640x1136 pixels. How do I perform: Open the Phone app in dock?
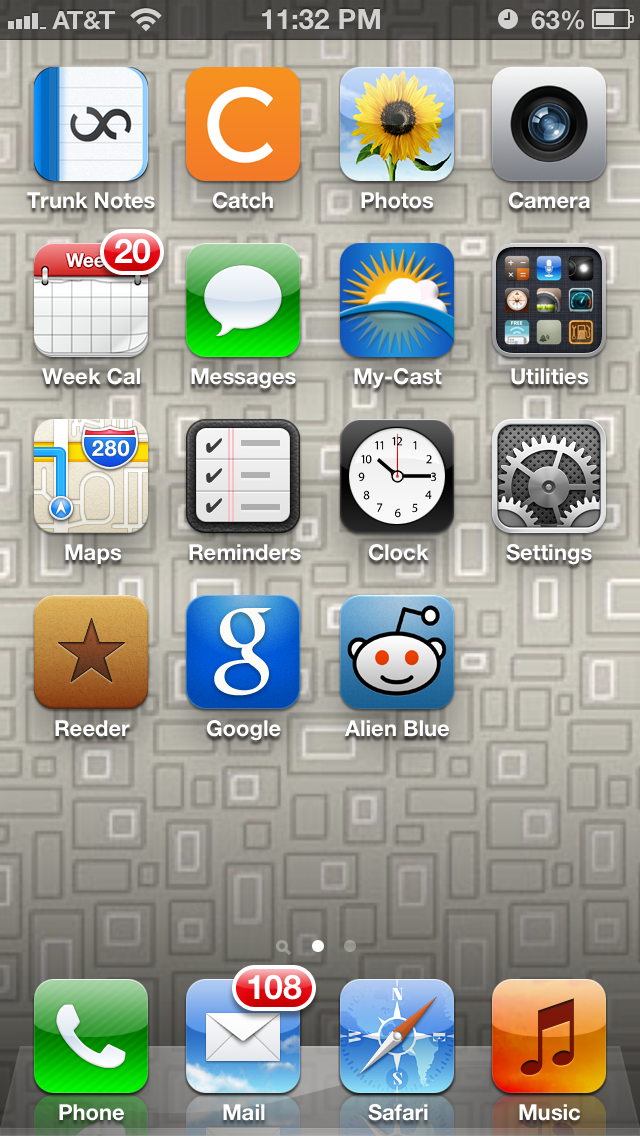pos(91,1036)
